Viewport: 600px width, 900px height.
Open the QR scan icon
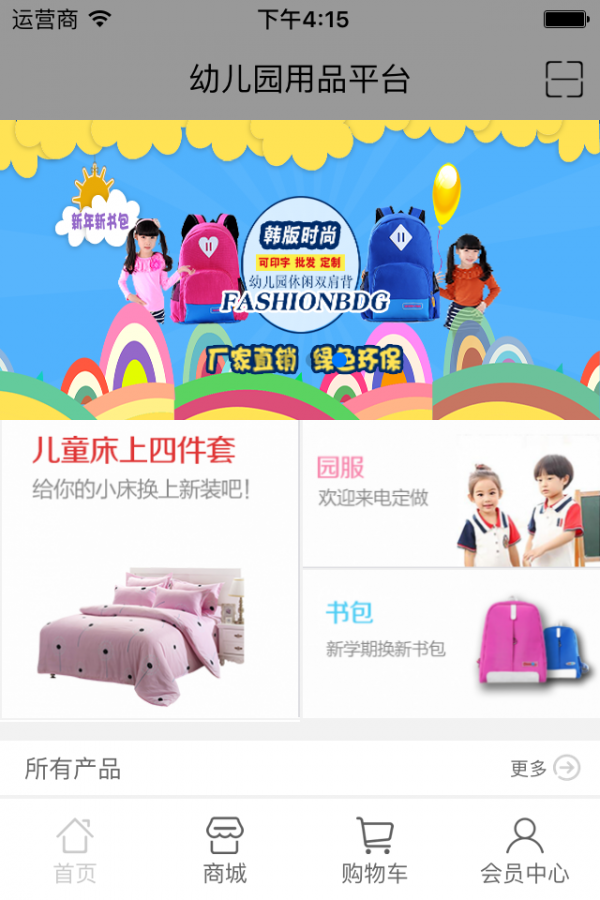(564, 79)
